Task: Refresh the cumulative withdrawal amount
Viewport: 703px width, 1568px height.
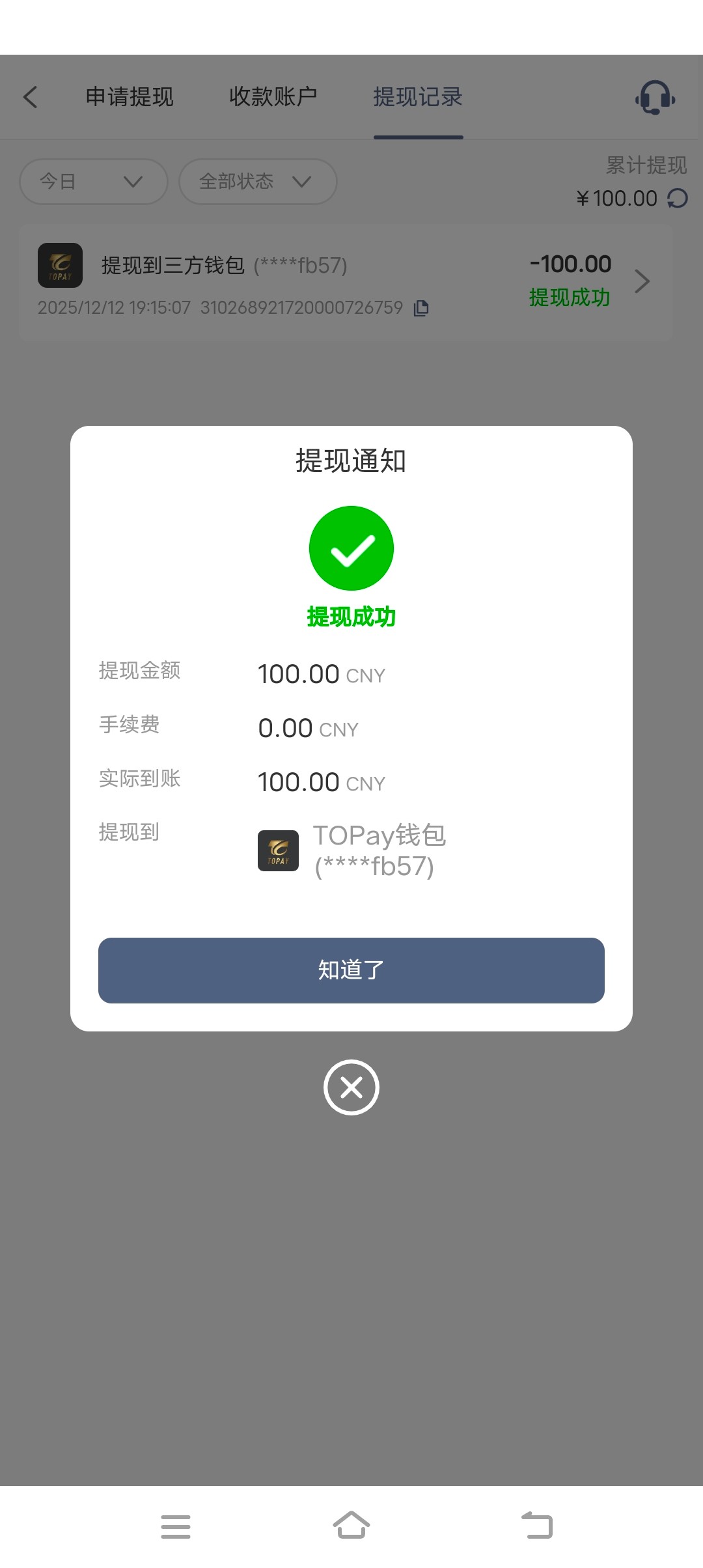Action: point(678,198)
